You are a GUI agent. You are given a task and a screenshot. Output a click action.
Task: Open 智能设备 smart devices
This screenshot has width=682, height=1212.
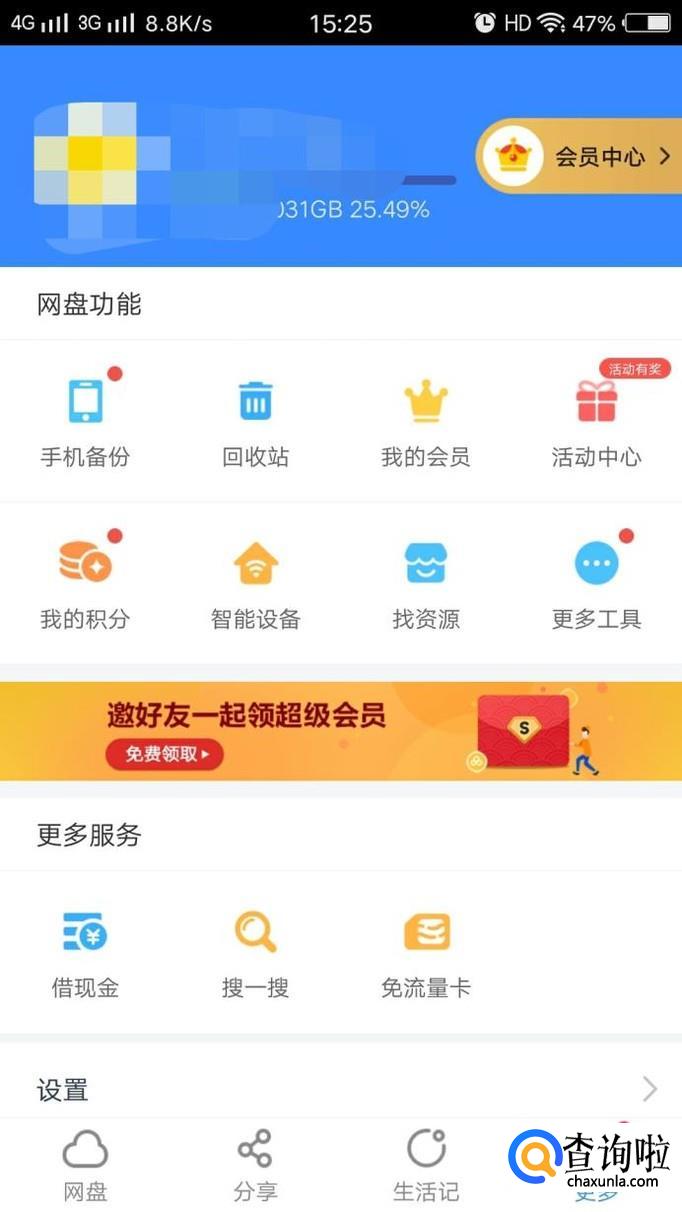(255, 582)
